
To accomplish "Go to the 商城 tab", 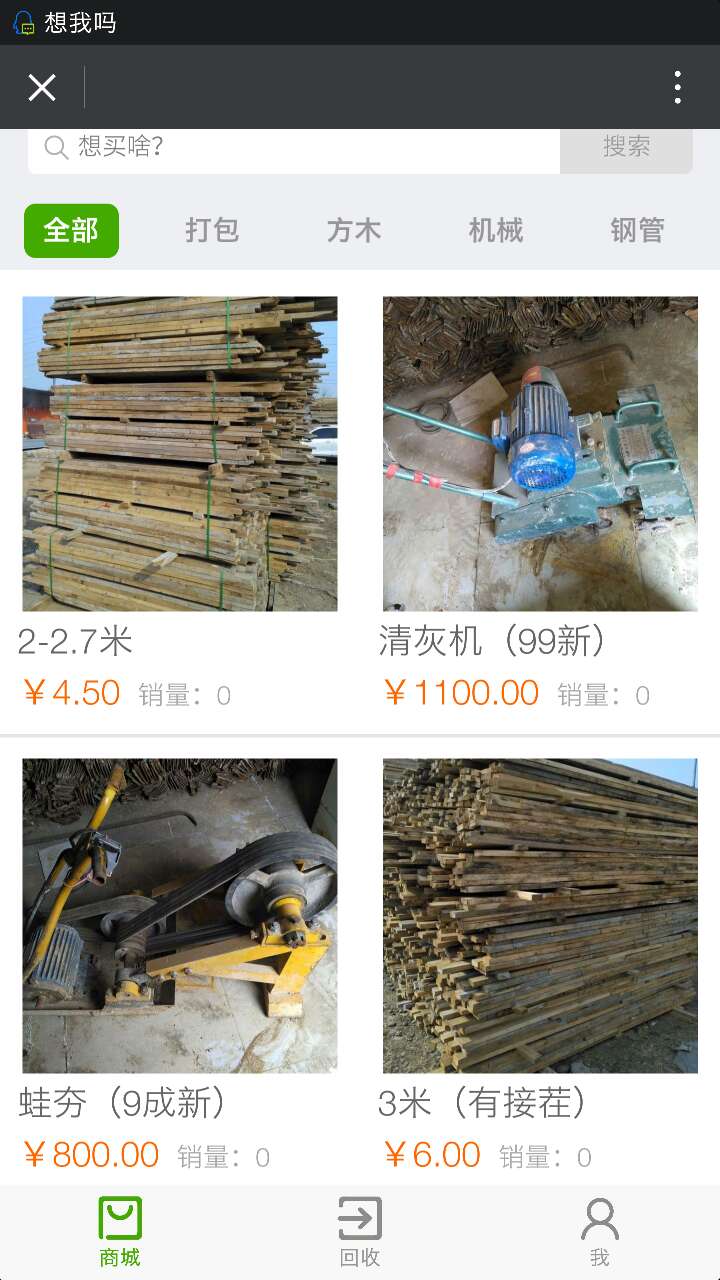I will coord(120,1232).
